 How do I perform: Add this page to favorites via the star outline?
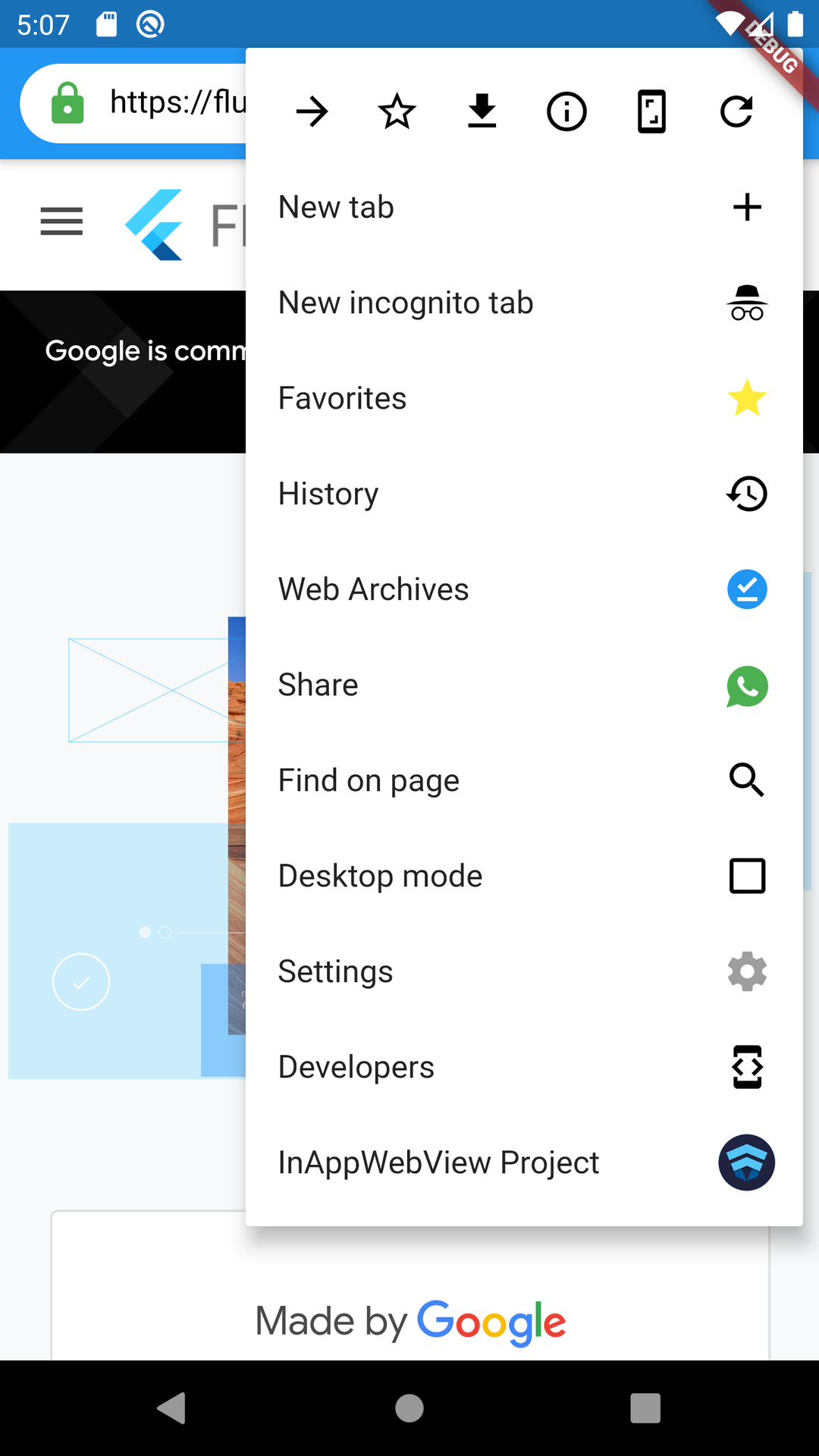tap(397, 112)
